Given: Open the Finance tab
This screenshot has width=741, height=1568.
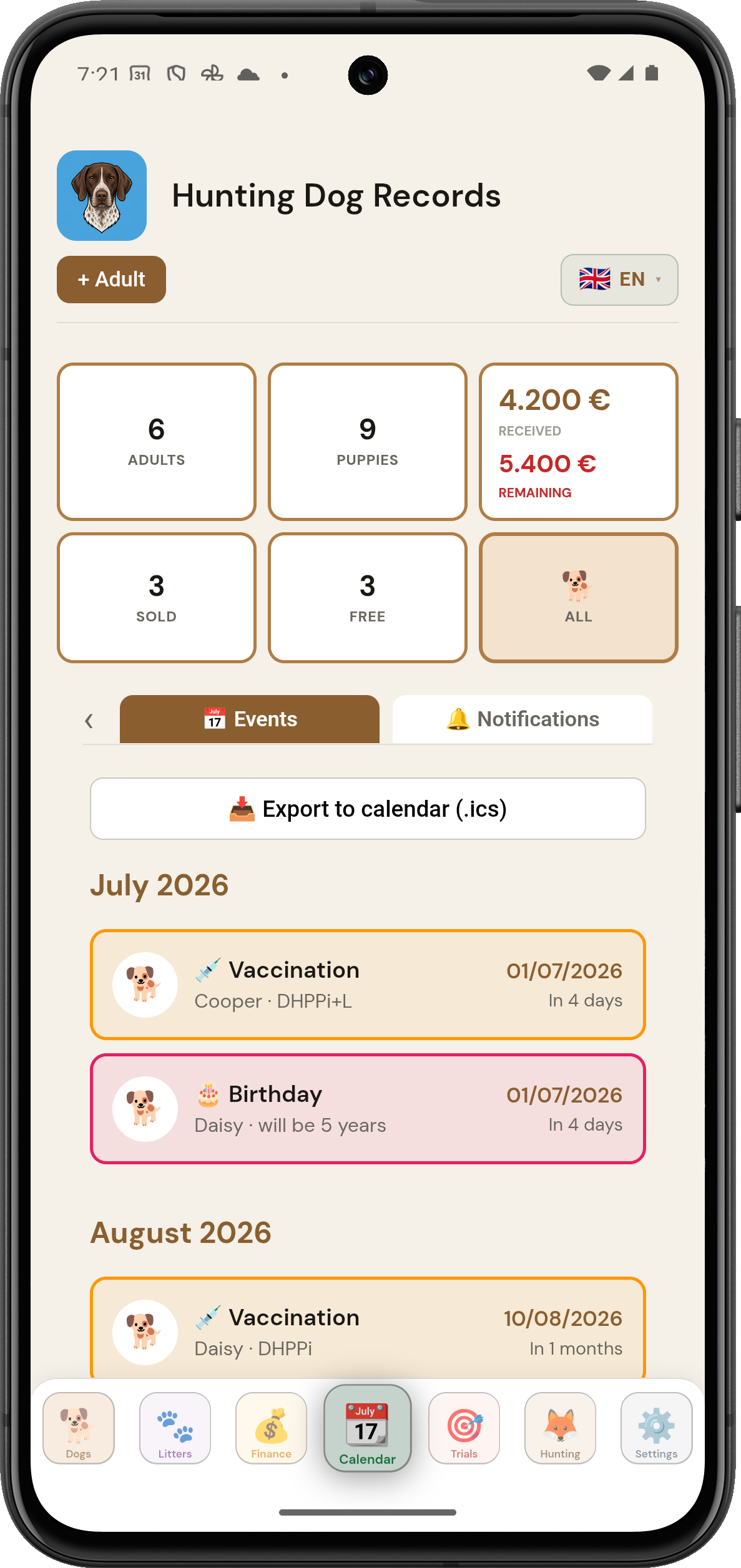Looking at the screenshot, I should [271, 1428].
